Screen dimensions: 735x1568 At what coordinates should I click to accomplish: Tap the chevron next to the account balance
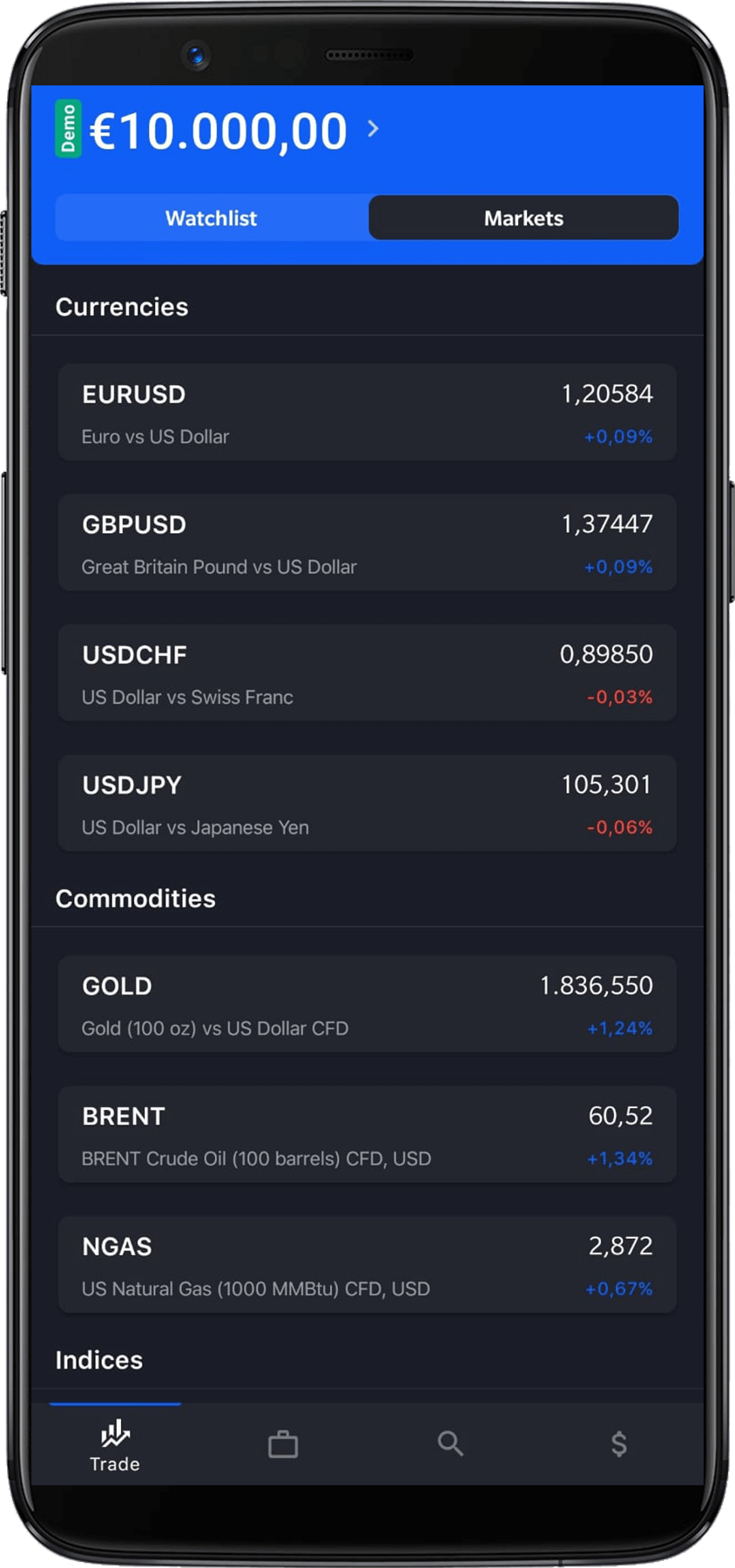[x=373, y=129]
